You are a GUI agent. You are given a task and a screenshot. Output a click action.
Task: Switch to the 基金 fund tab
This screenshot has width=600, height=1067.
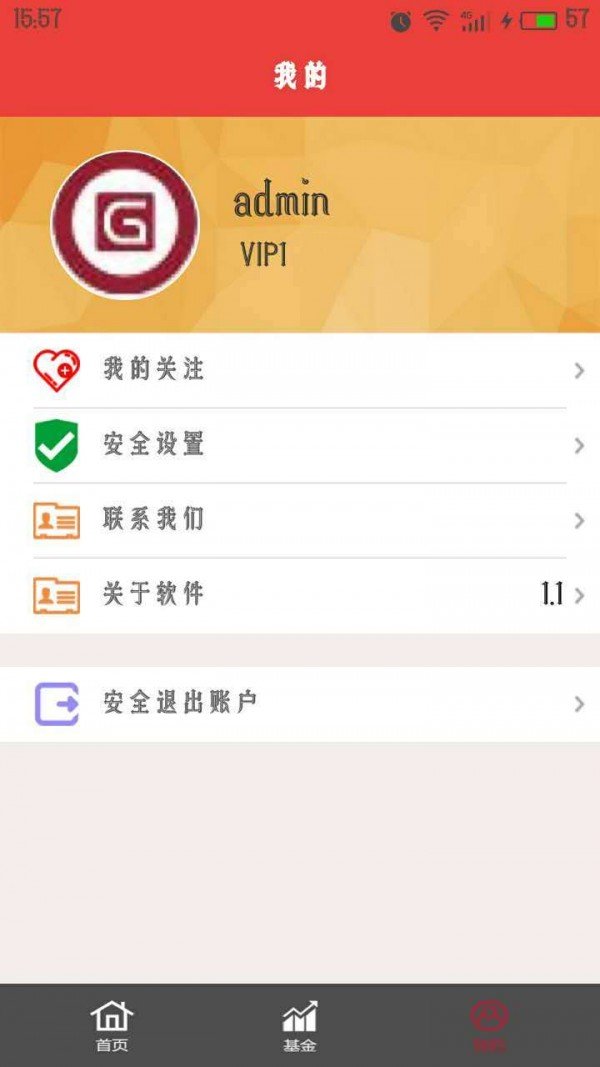point(299,1026)
